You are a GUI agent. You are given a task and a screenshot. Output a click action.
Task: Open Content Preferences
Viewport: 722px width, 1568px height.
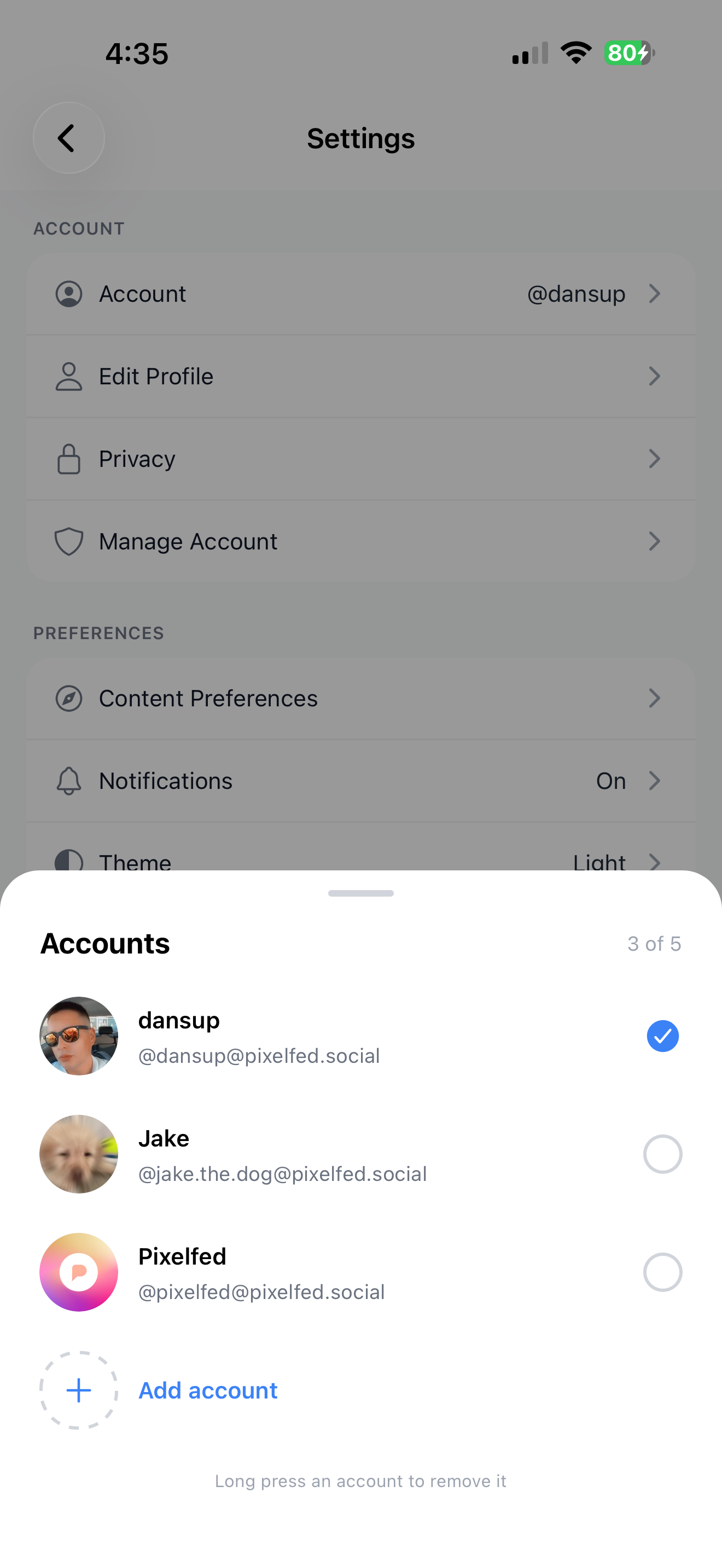(361, 698)
